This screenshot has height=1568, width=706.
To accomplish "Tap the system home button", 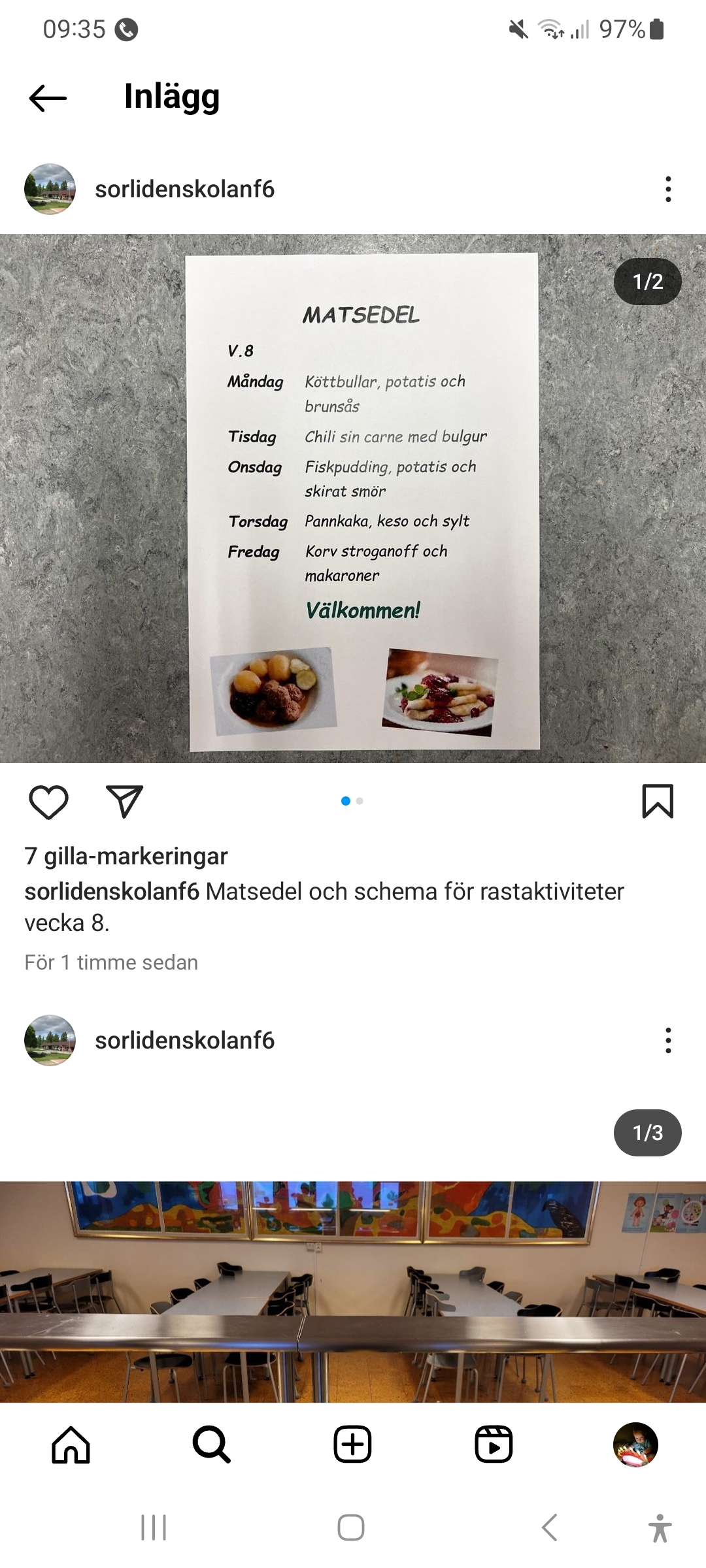I will [351, 1527].
